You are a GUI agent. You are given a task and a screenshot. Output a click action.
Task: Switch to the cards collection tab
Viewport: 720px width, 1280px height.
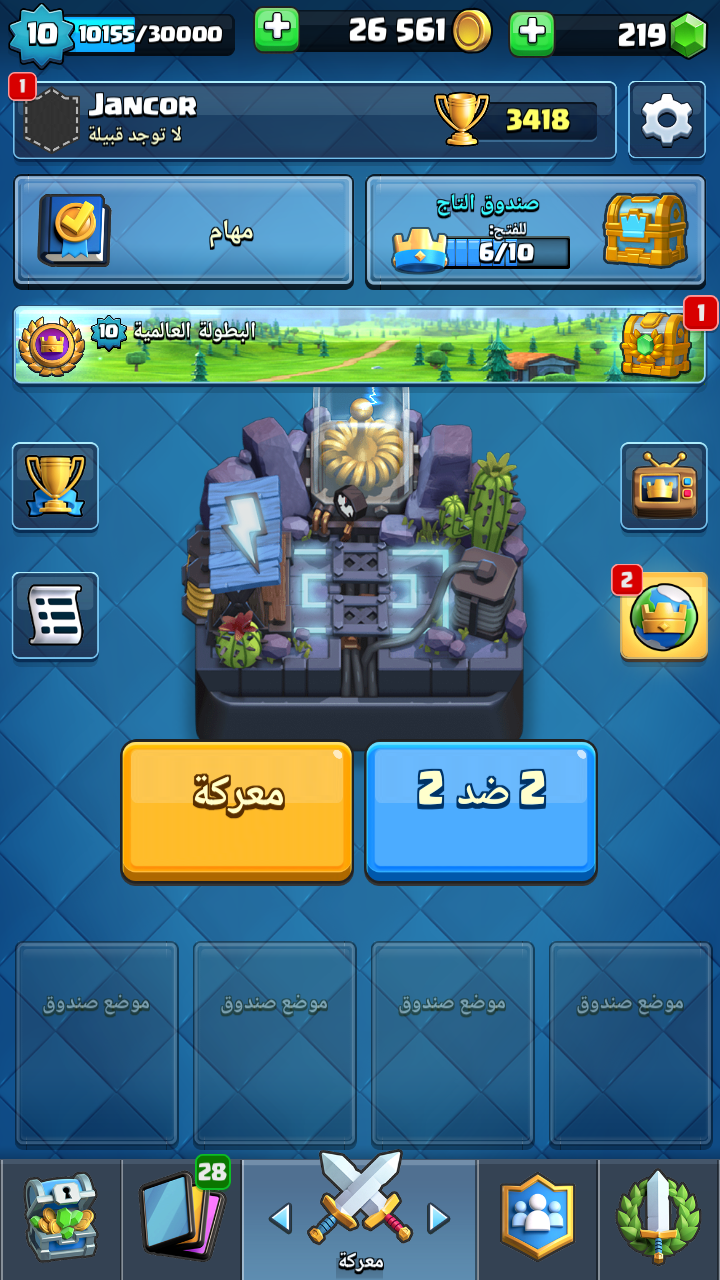(181, 1219)
